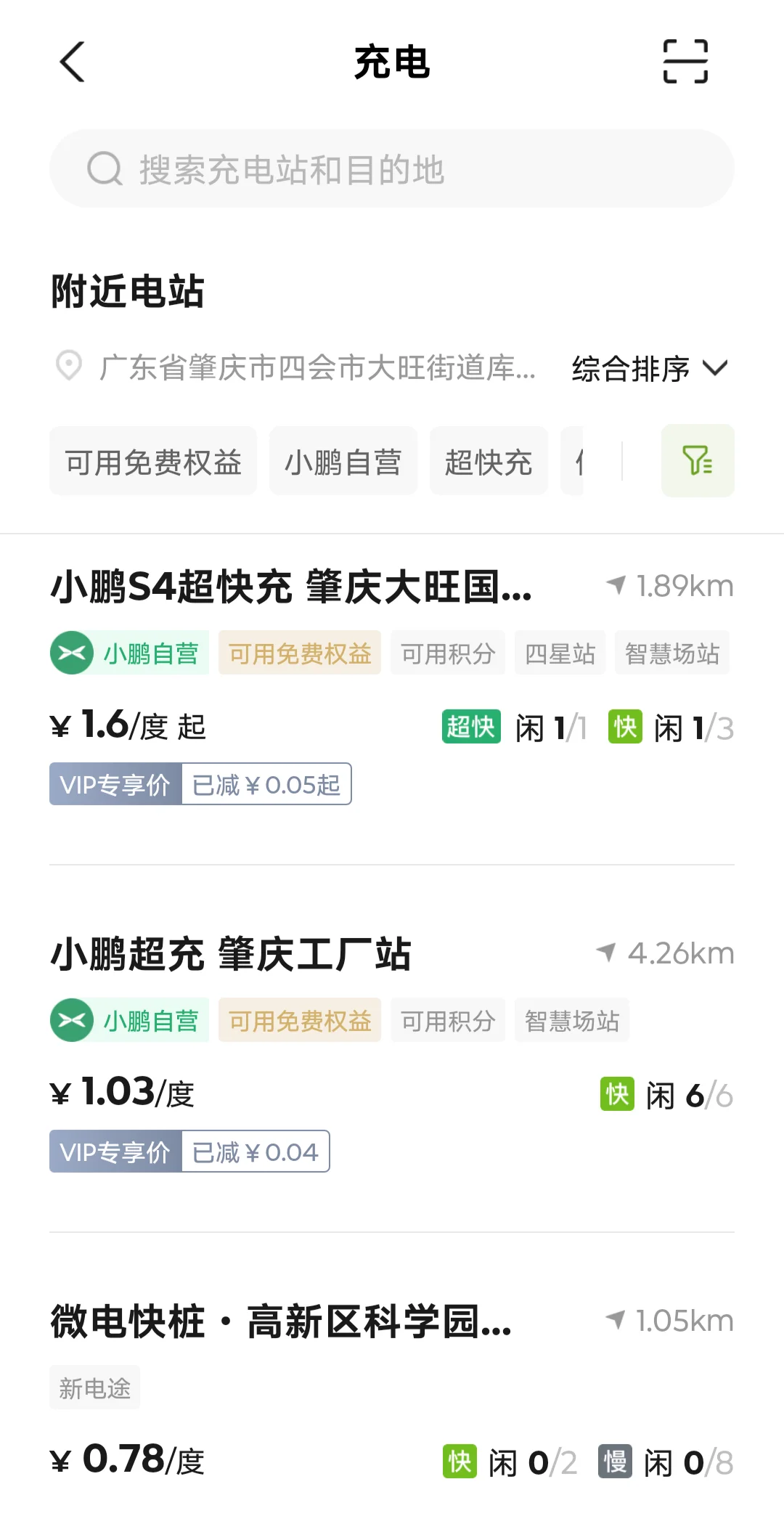Select the 超快充 filter chip

[x=489, y=461]
